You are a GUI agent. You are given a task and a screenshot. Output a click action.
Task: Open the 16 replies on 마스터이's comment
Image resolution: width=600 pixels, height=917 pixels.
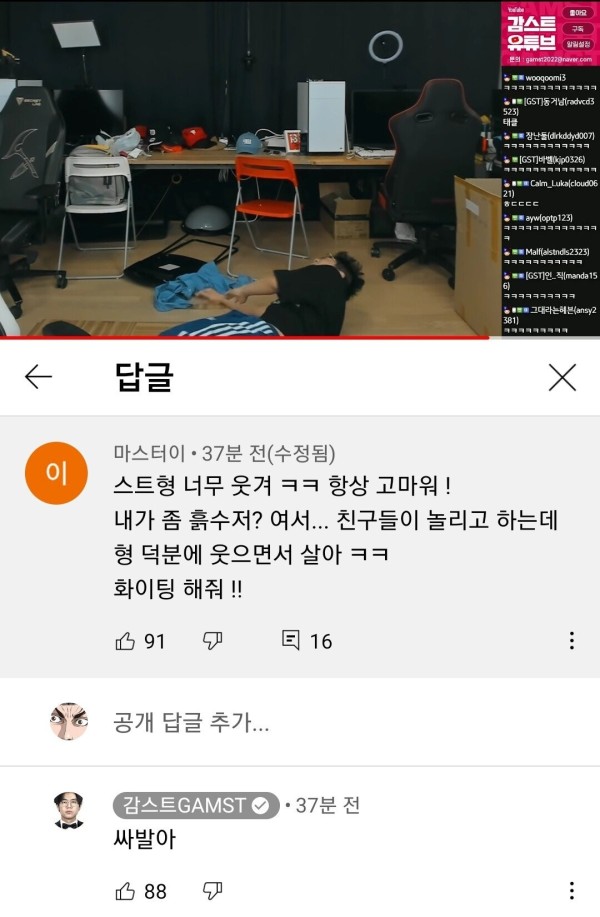(x=307, y=641)
